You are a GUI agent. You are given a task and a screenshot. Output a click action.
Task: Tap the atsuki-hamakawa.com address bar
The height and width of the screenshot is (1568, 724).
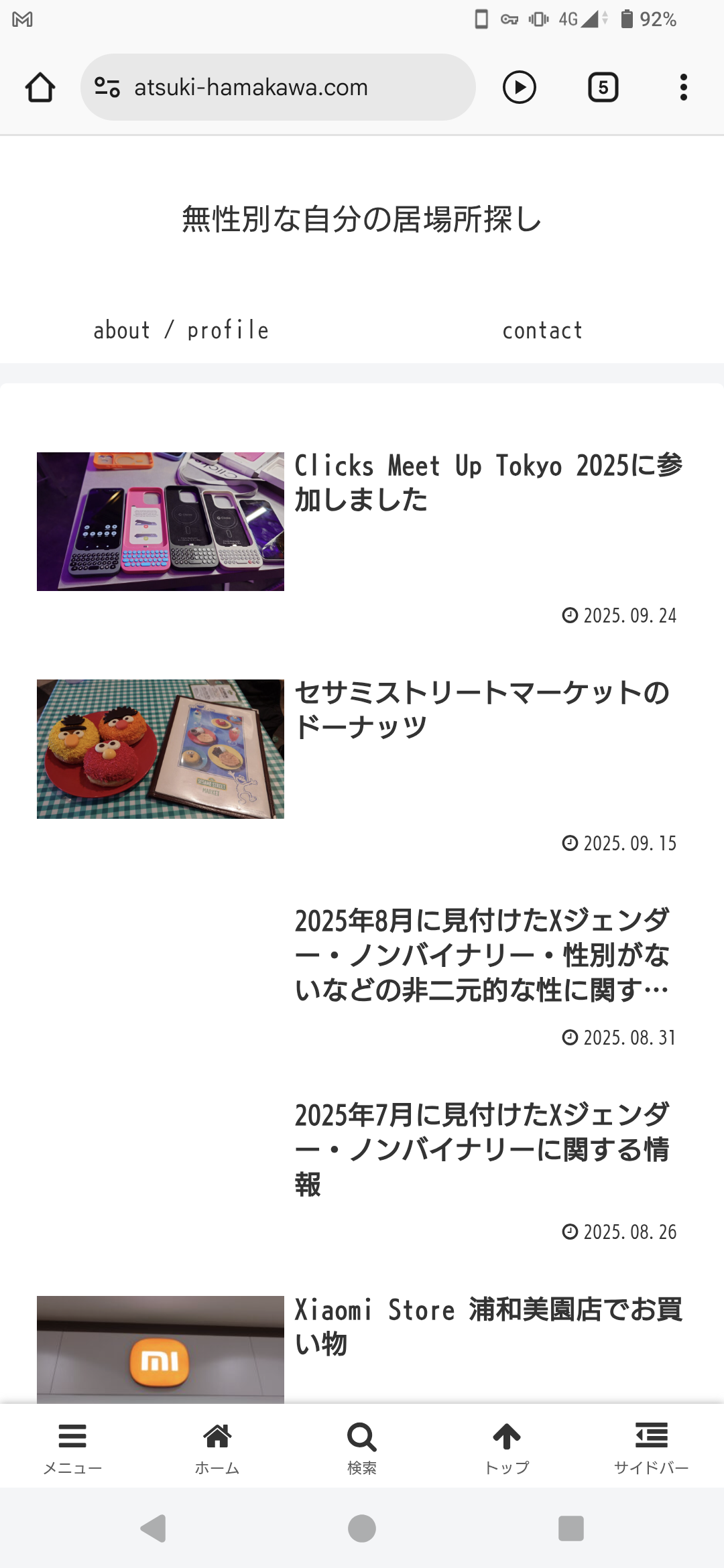click(x=278, y=87)
